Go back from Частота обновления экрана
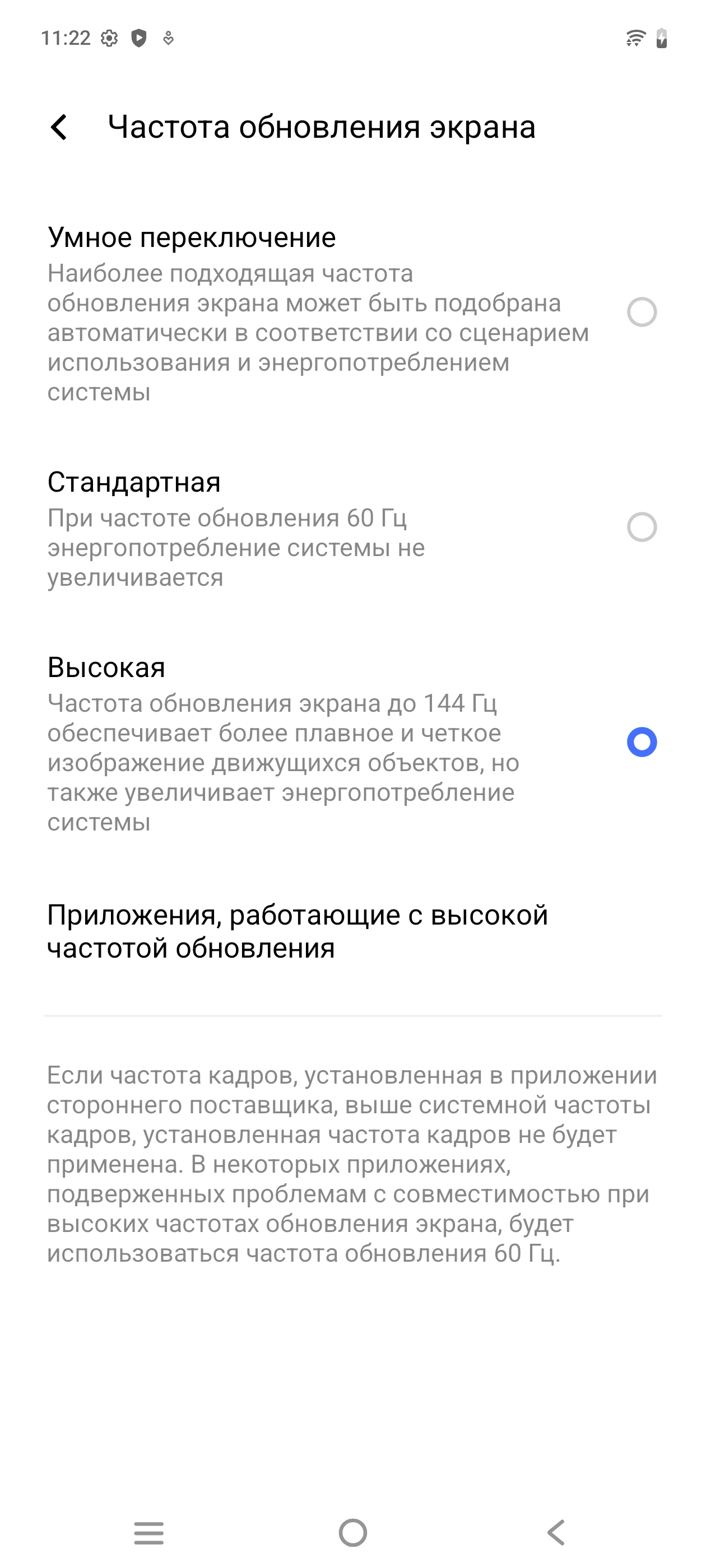This screenshot has width=706, height=1568. coord(59,127)
